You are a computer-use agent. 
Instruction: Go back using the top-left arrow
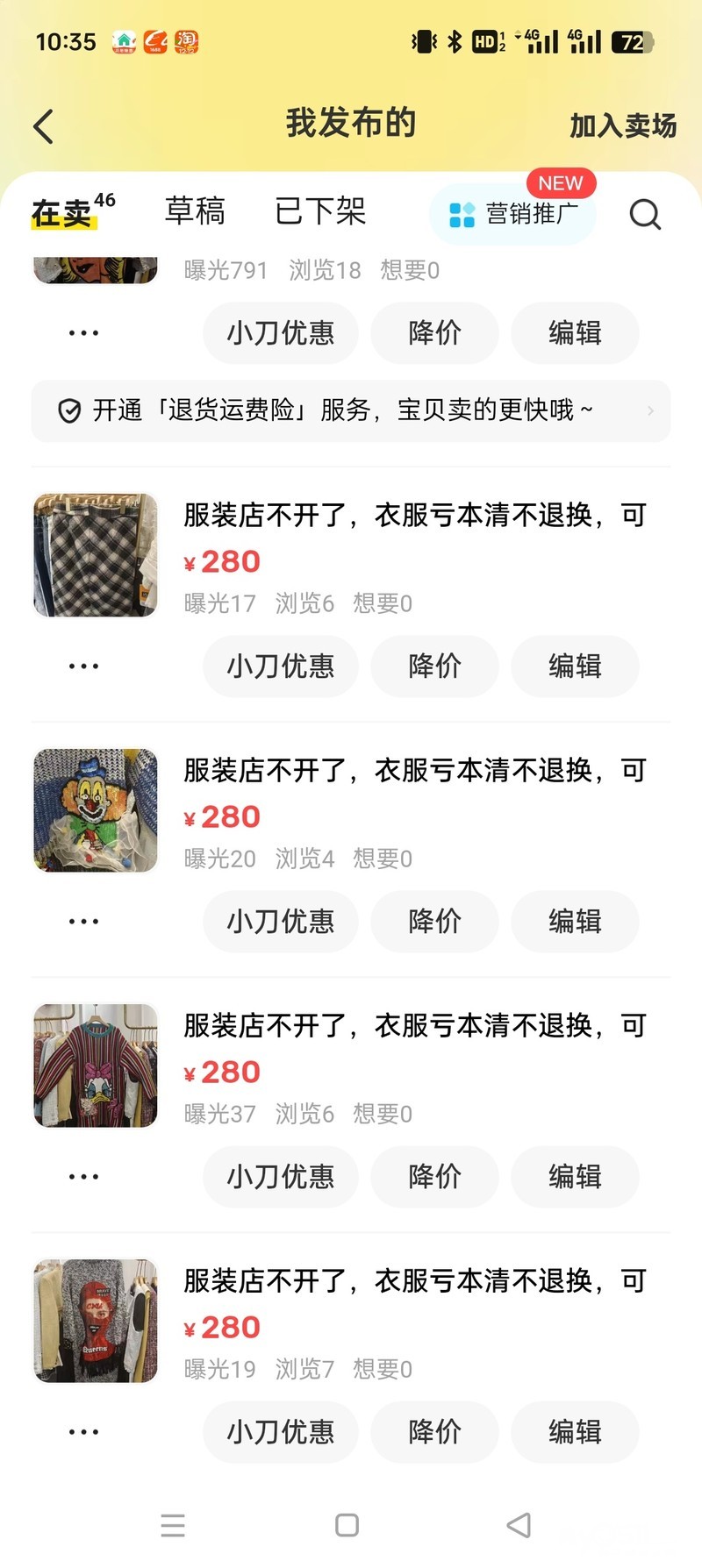point(43,126)
